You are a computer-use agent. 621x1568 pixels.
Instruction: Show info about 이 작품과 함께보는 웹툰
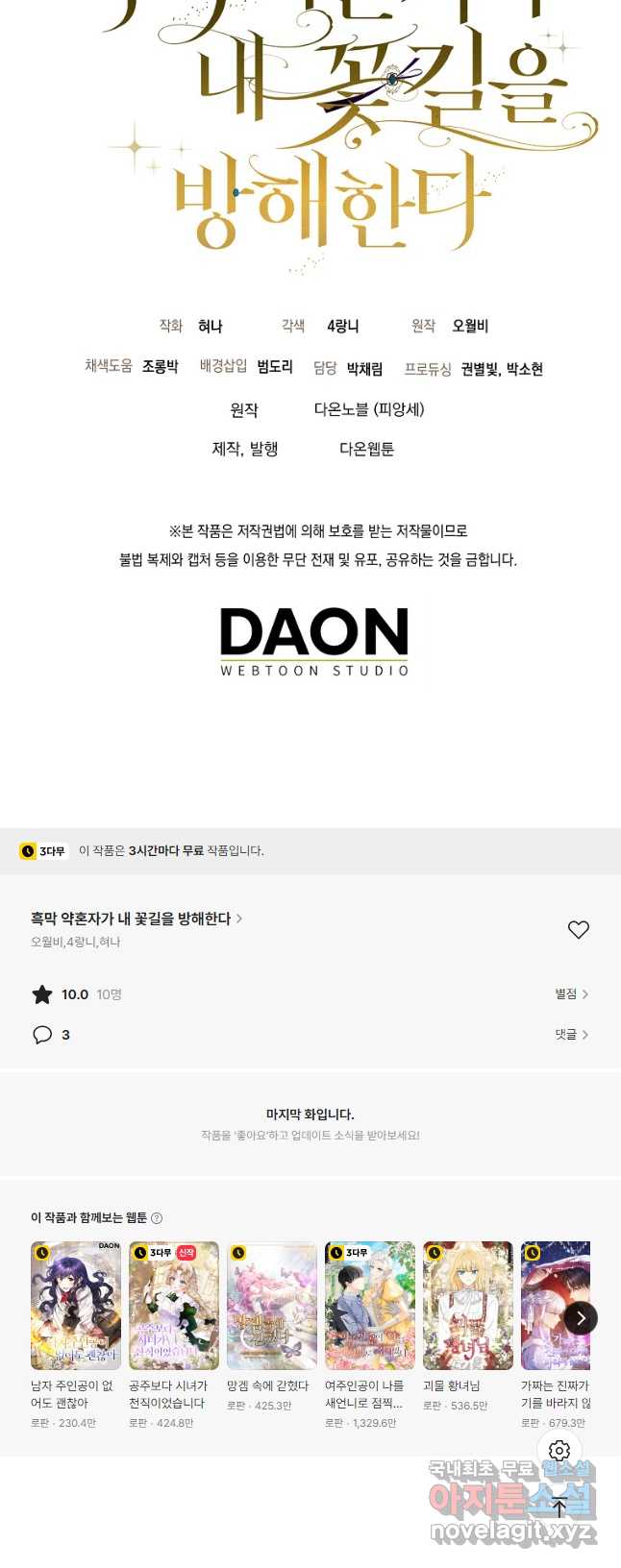pyautogui.click(x=157, y=1217)
